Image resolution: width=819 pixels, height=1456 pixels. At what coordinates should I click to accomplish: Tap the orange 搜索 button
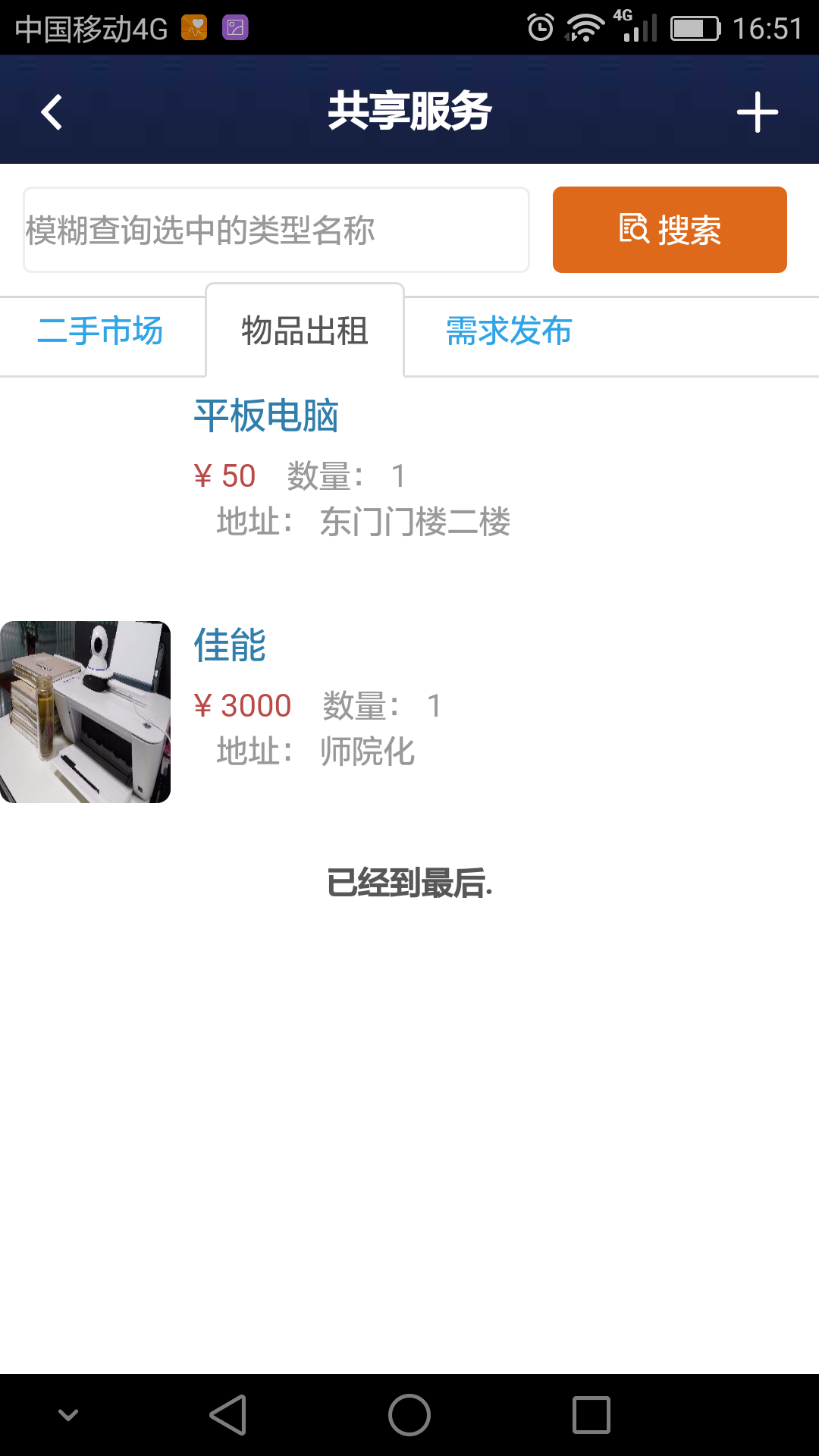tap(670, 230)
